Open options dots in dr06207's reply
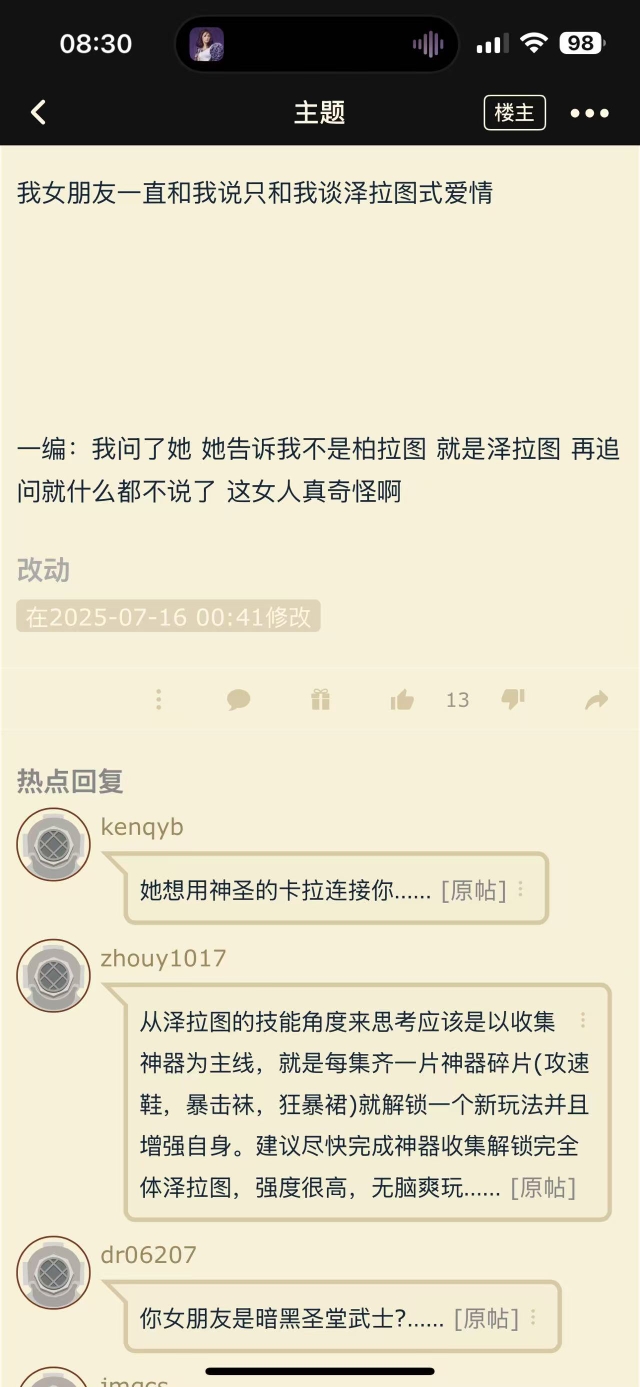This screenshot has width=640, height=1387. coord(533,1317)
